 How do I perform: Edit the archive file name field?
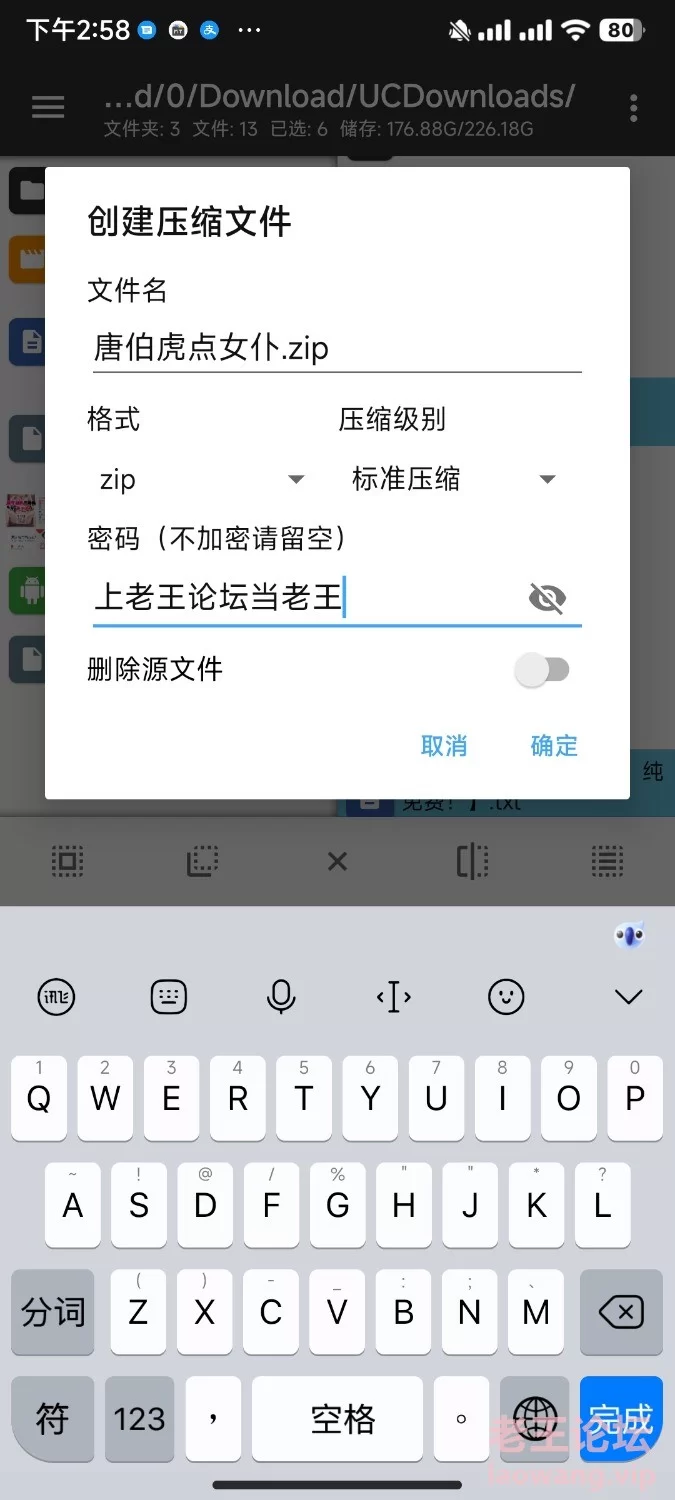pyautogui.click(x=337, y=348)
